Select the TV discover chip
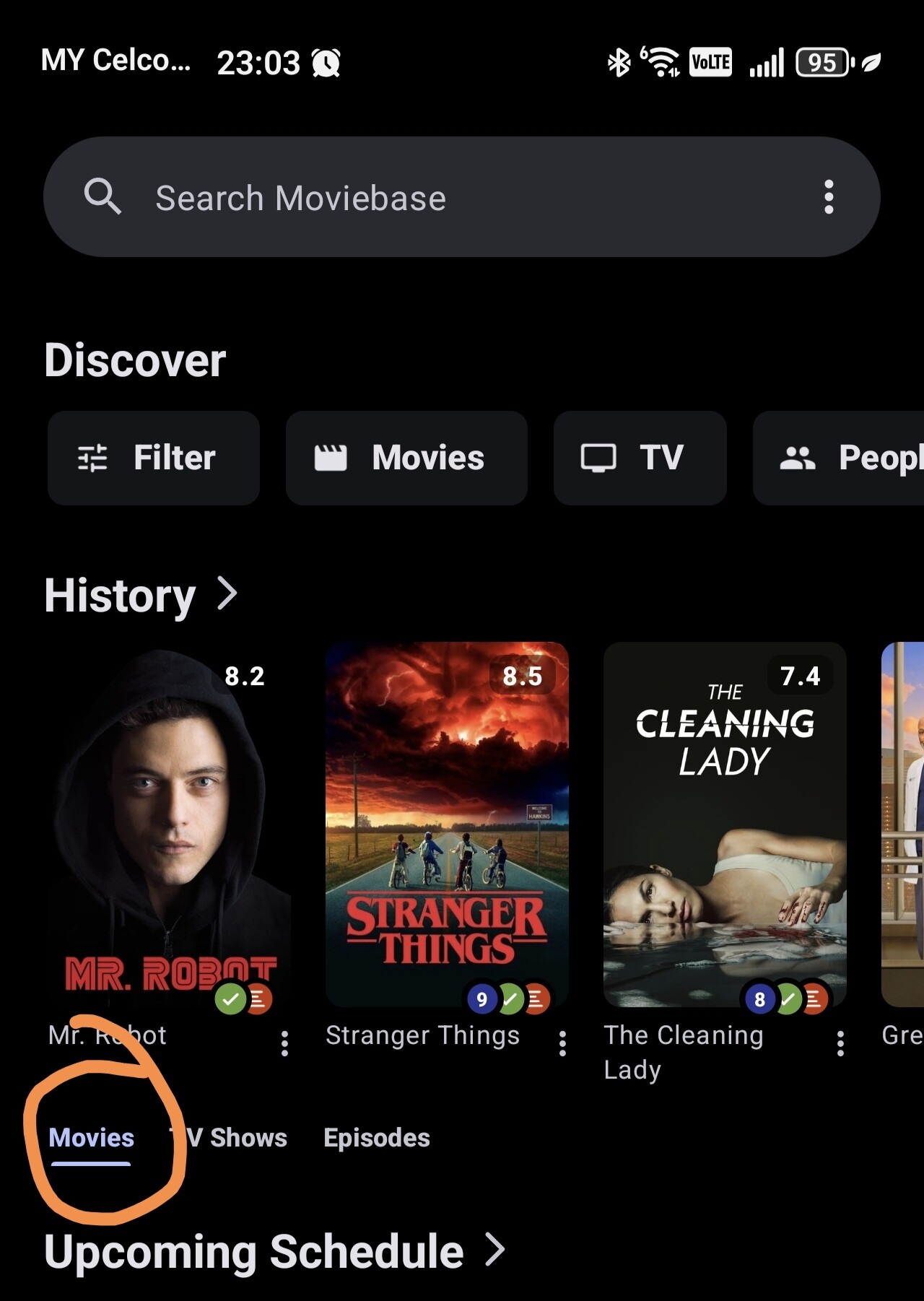 [640, 458]
